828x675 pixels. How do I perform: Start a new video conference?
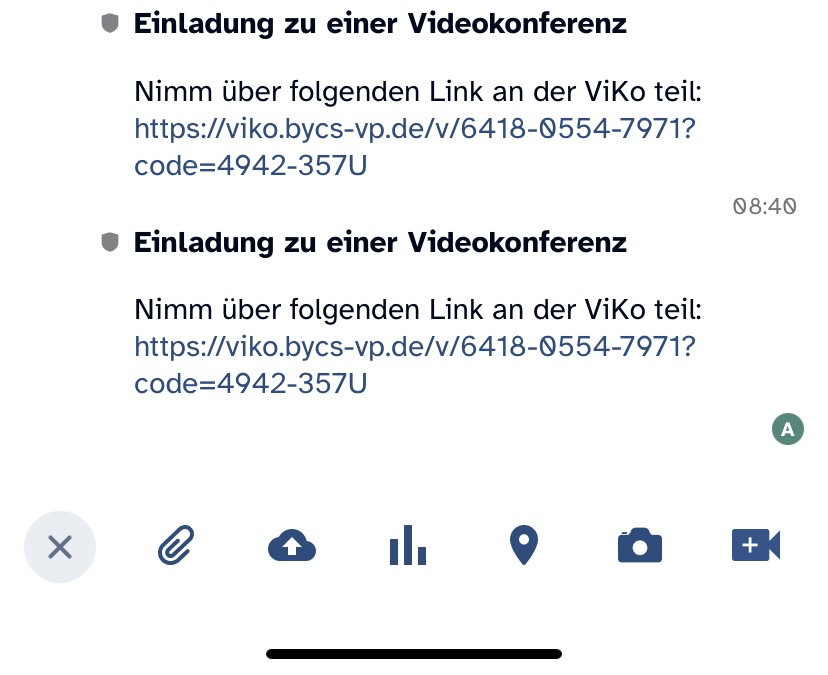click(755, 546)
